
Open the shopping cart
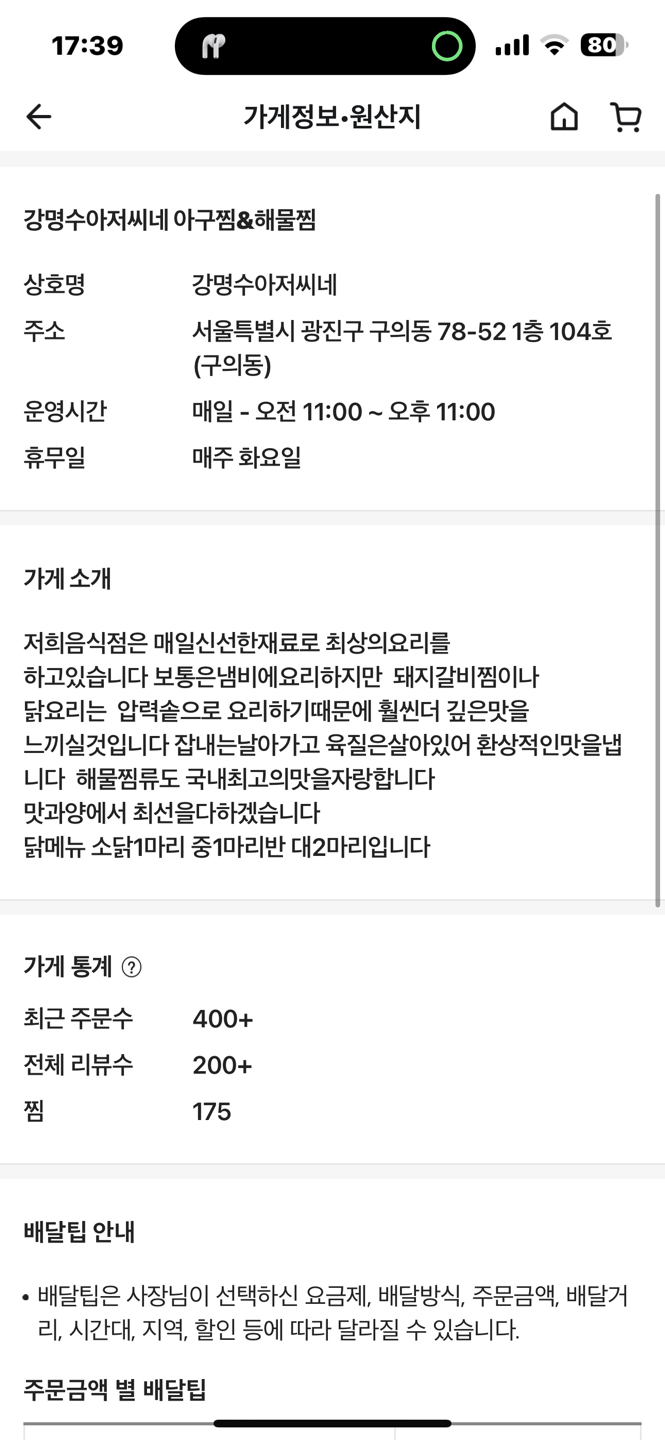pyautogui.click(x=626, y=117)
